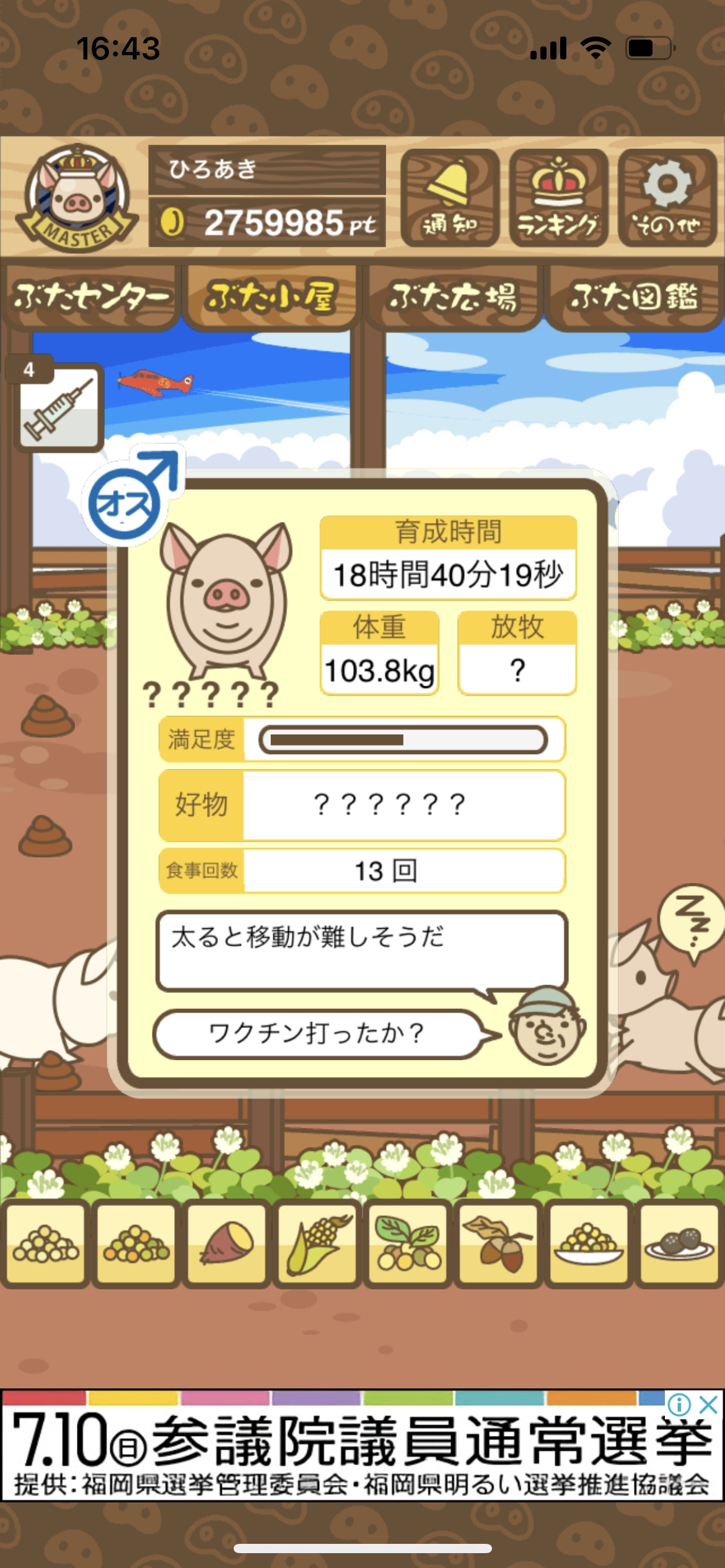This screenshot has width=725, height=1568.
Task: Select the leafy beans feed
Action: (x=408, y=1245)
